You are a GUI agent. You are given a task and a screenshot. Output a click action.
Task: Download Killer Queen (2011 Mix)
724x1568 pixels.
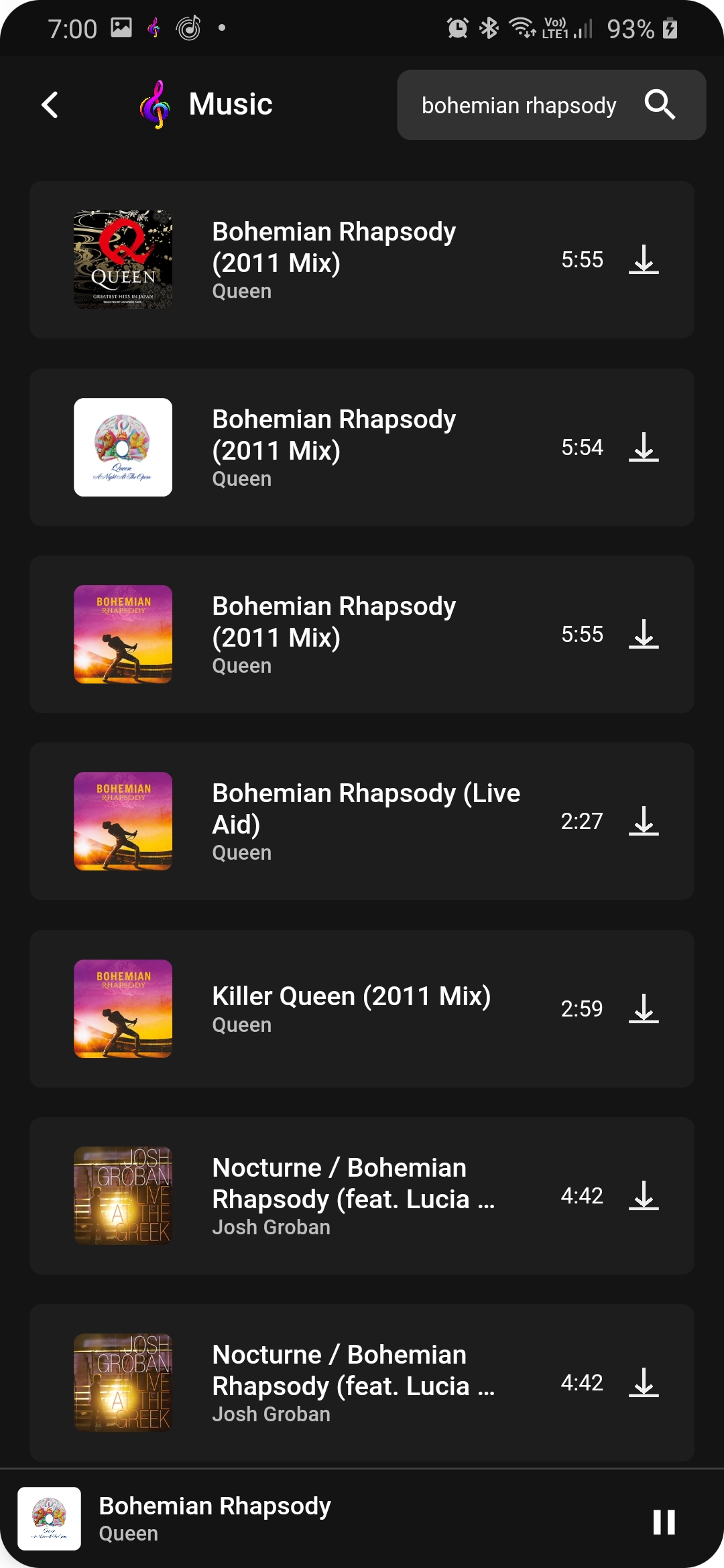click(644, 1008)
